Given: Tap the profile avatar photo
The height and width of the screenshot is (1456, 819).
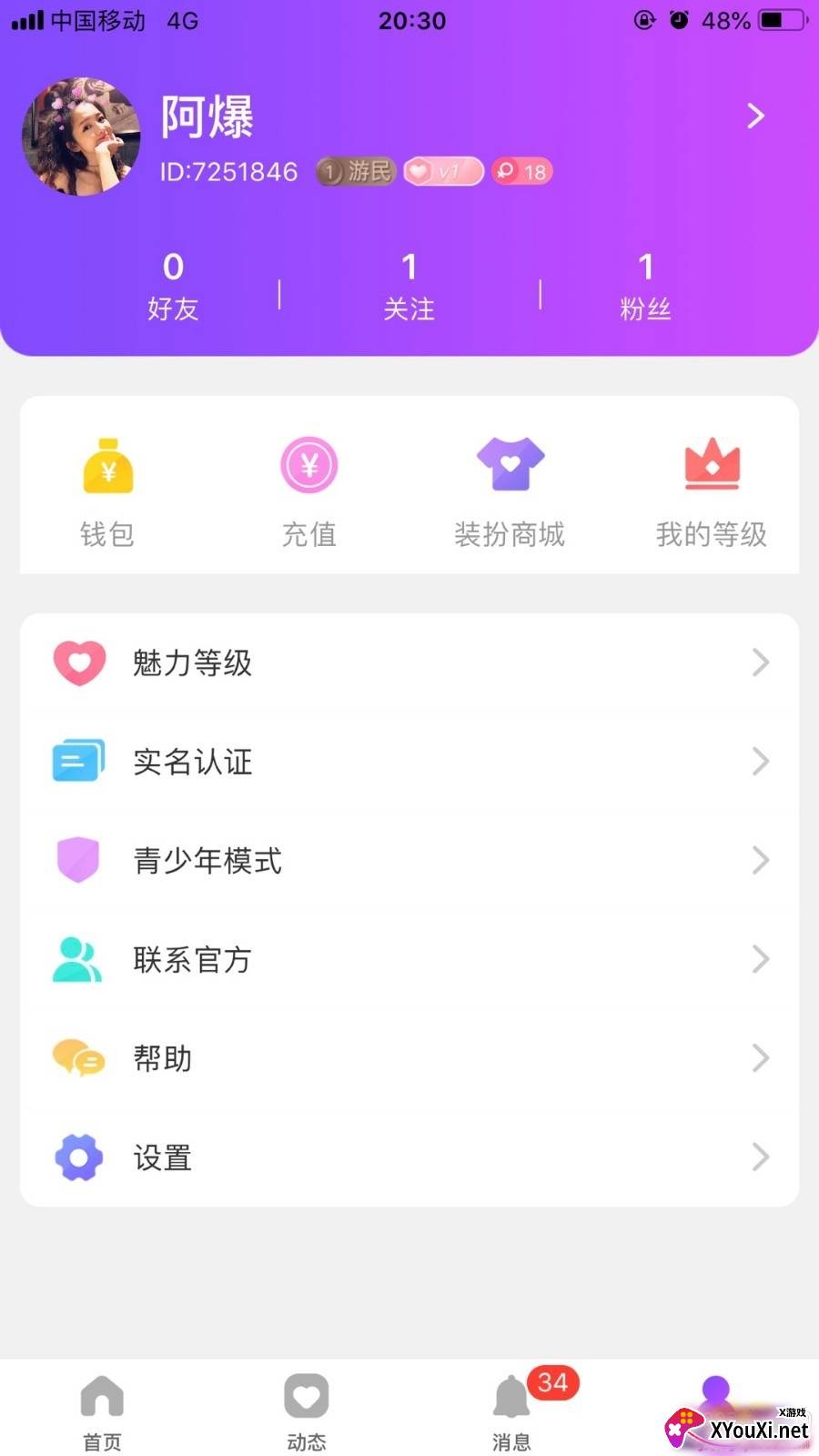Looking at the screenshot, I should (82, 136).
